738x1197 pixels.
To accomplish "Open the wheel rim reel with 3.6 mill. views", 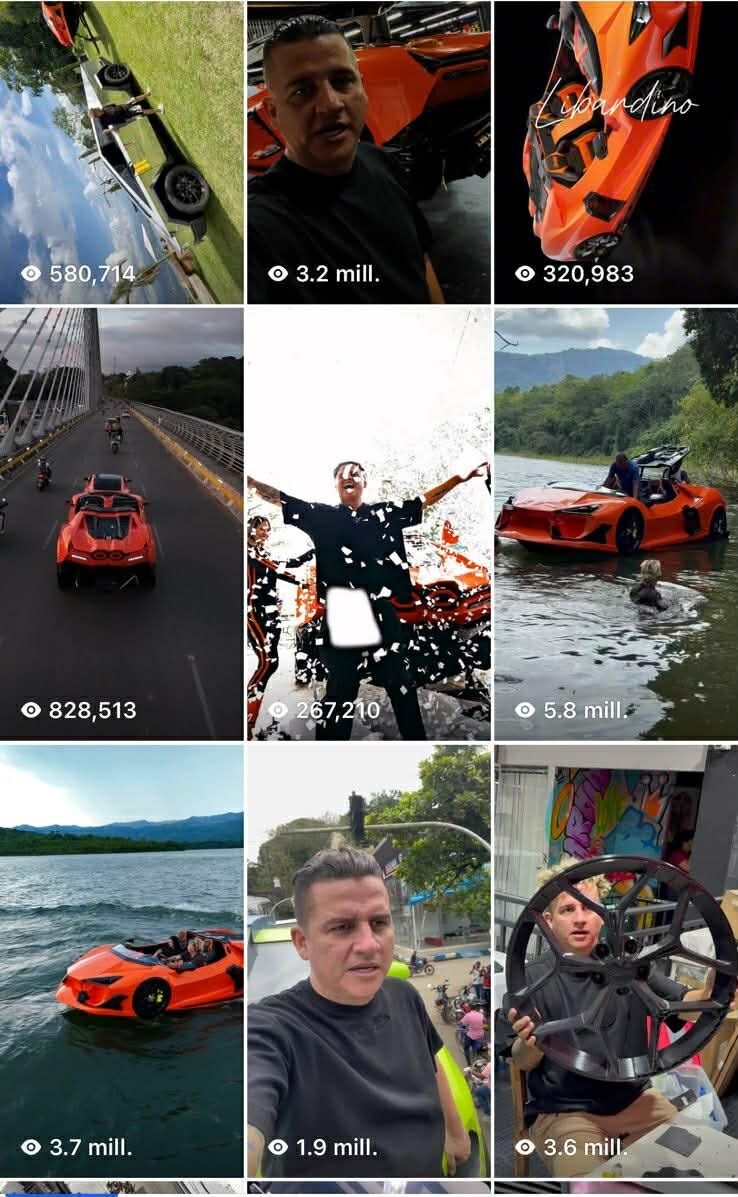I will [615, 960].
